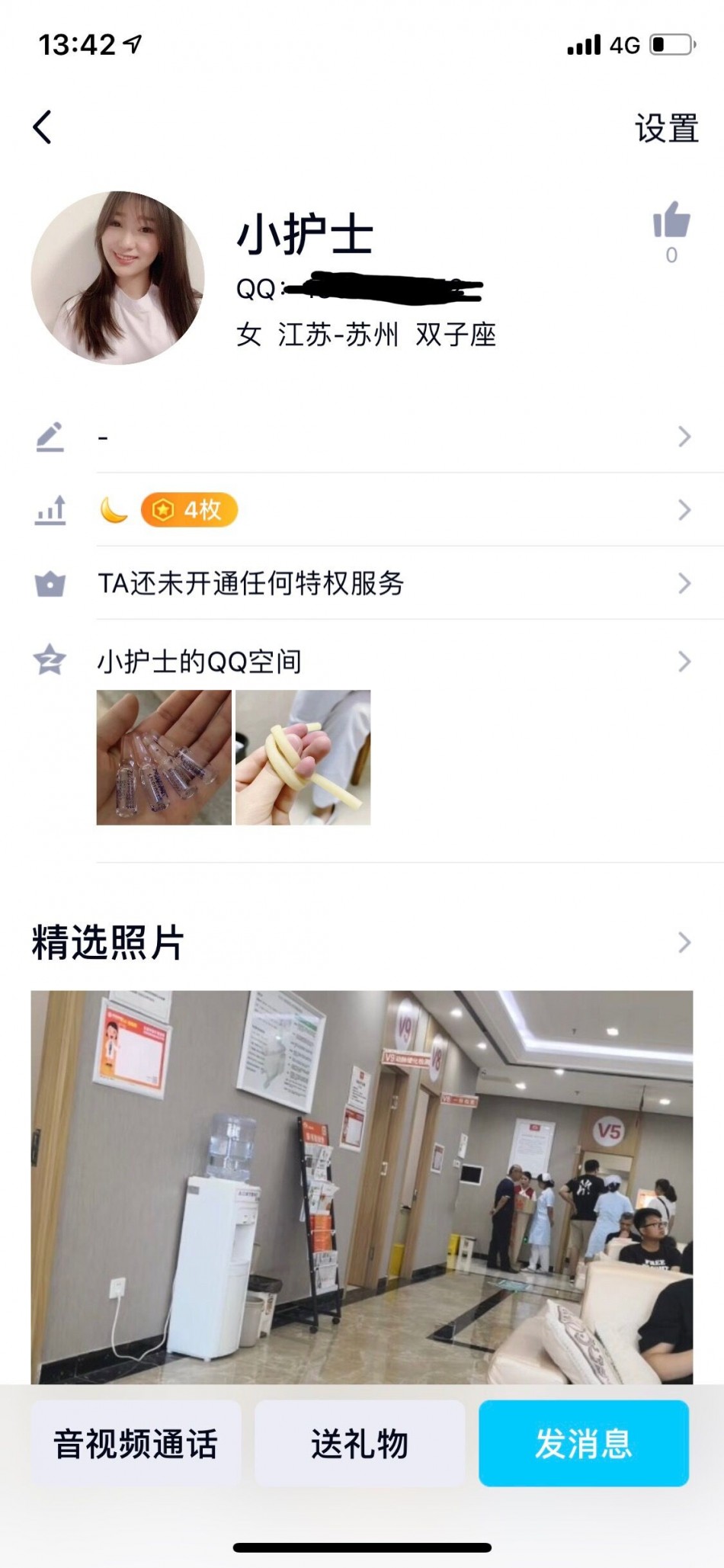Go back using the top-left arrow
The width and height of the screenshot is (724, 1568).
(x=43, y=127)
